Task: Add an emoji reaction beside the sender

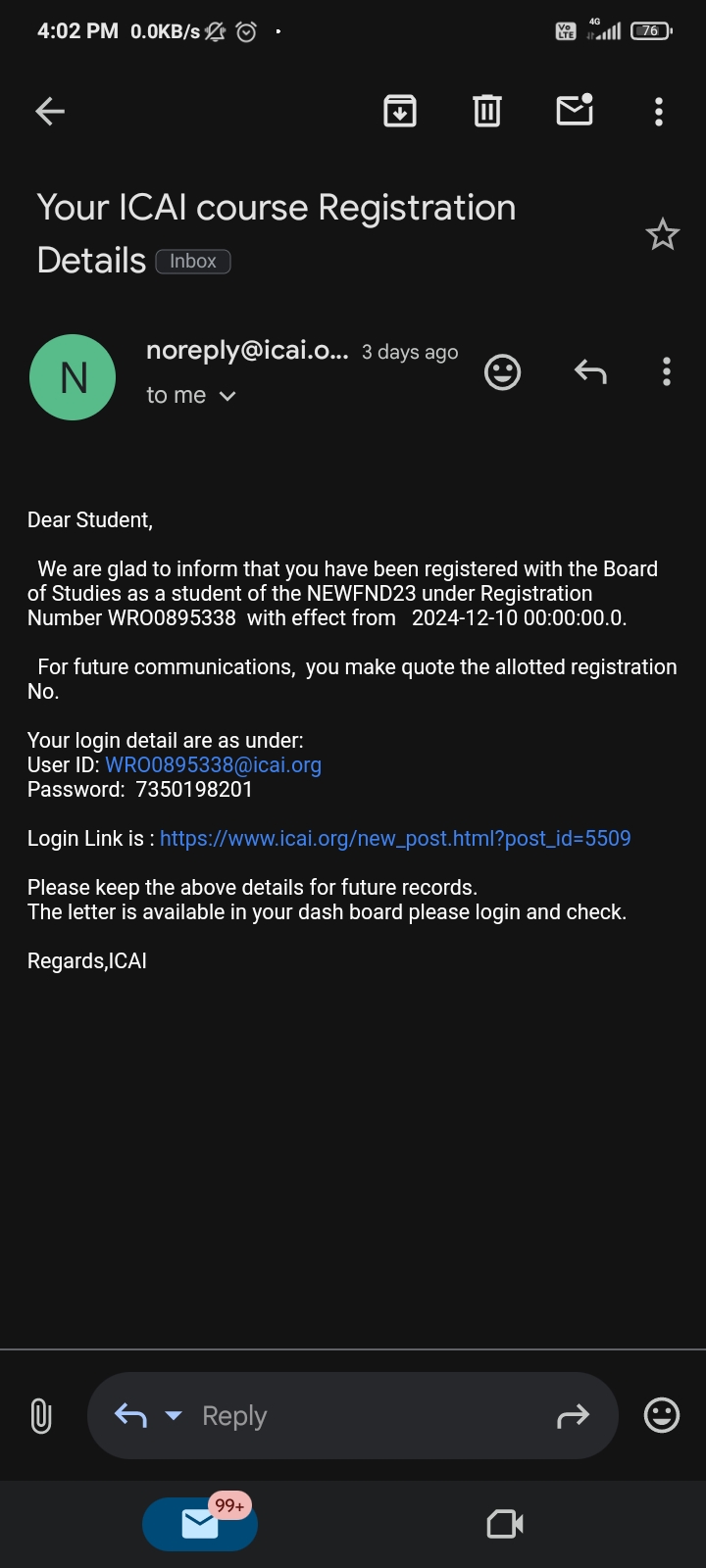Action: tap(503, 372)
